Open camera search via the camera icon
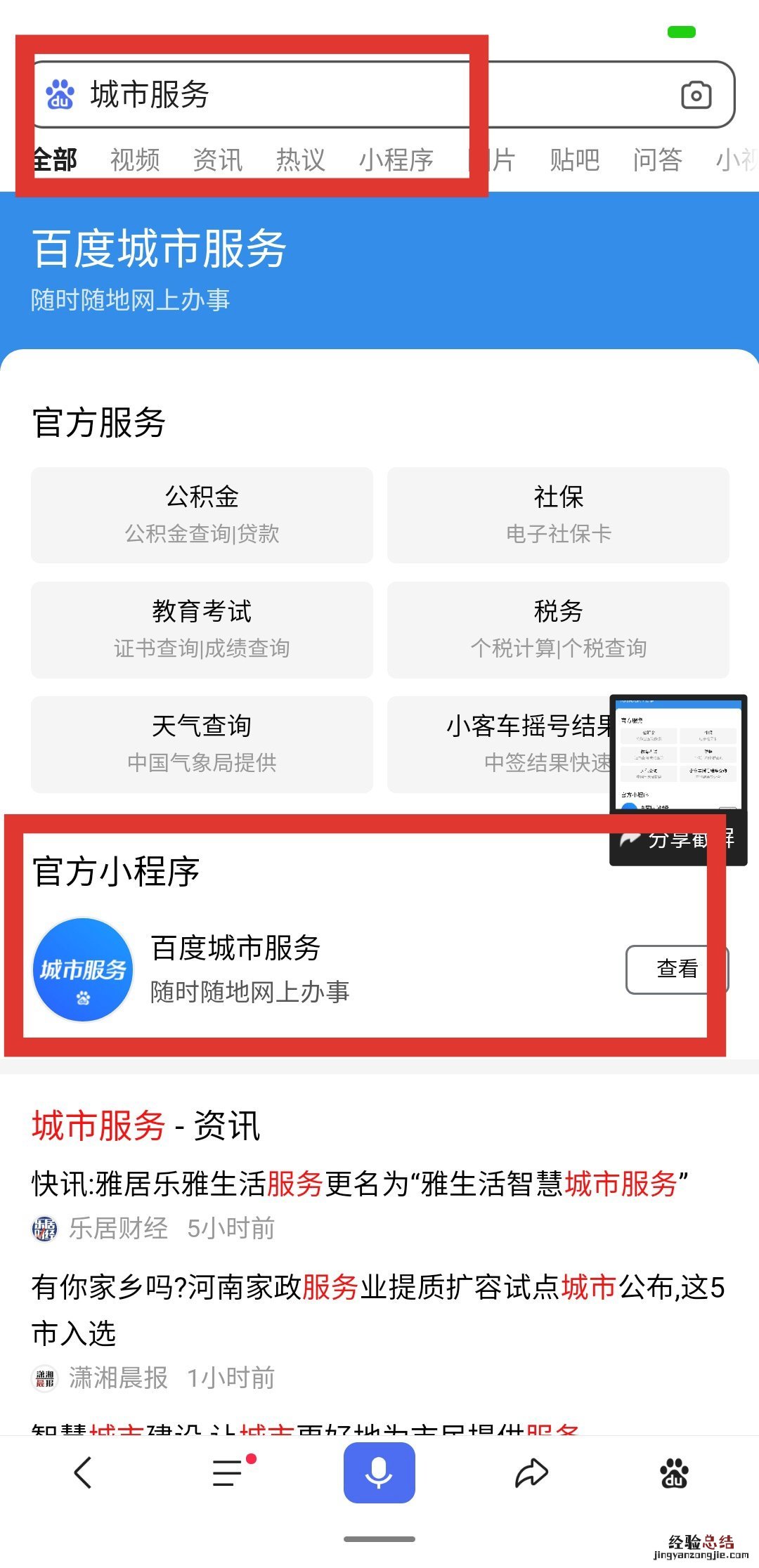 click(x=696, y=95)
